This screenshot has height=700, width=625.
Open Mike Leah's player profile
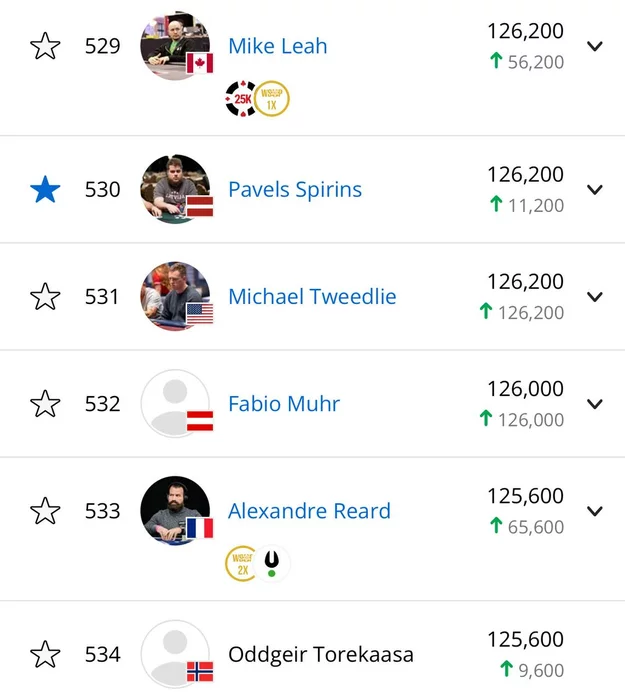click(x=277, y=46)
